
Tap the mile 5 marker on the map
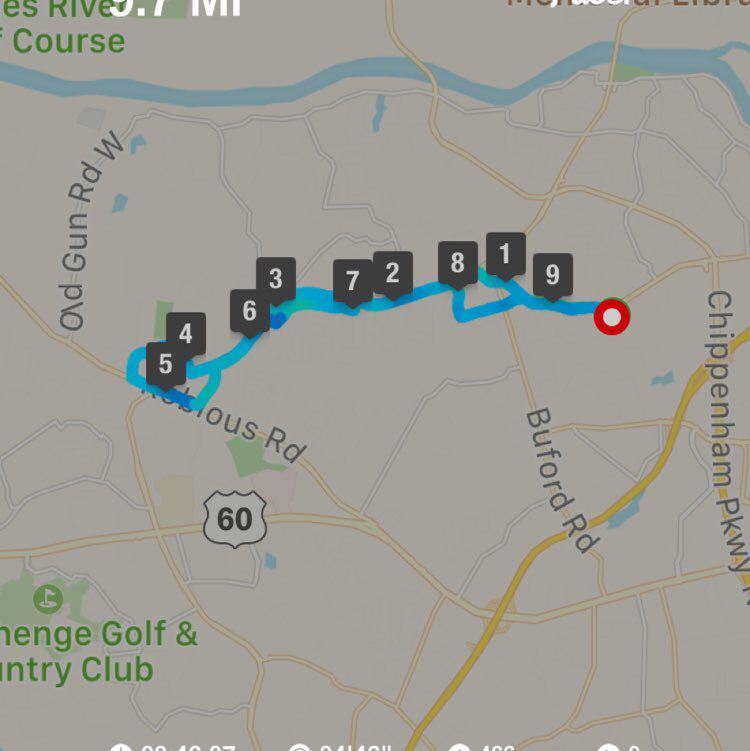pyautogui.click(x=165, y=364)
